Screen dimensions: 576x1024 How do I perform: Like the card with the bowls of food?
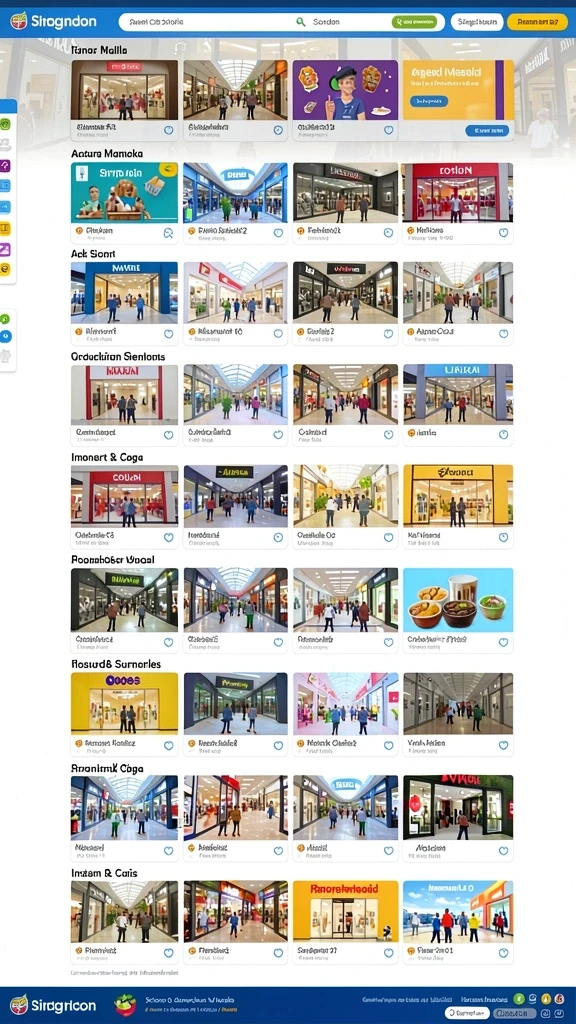coord(503,643)
